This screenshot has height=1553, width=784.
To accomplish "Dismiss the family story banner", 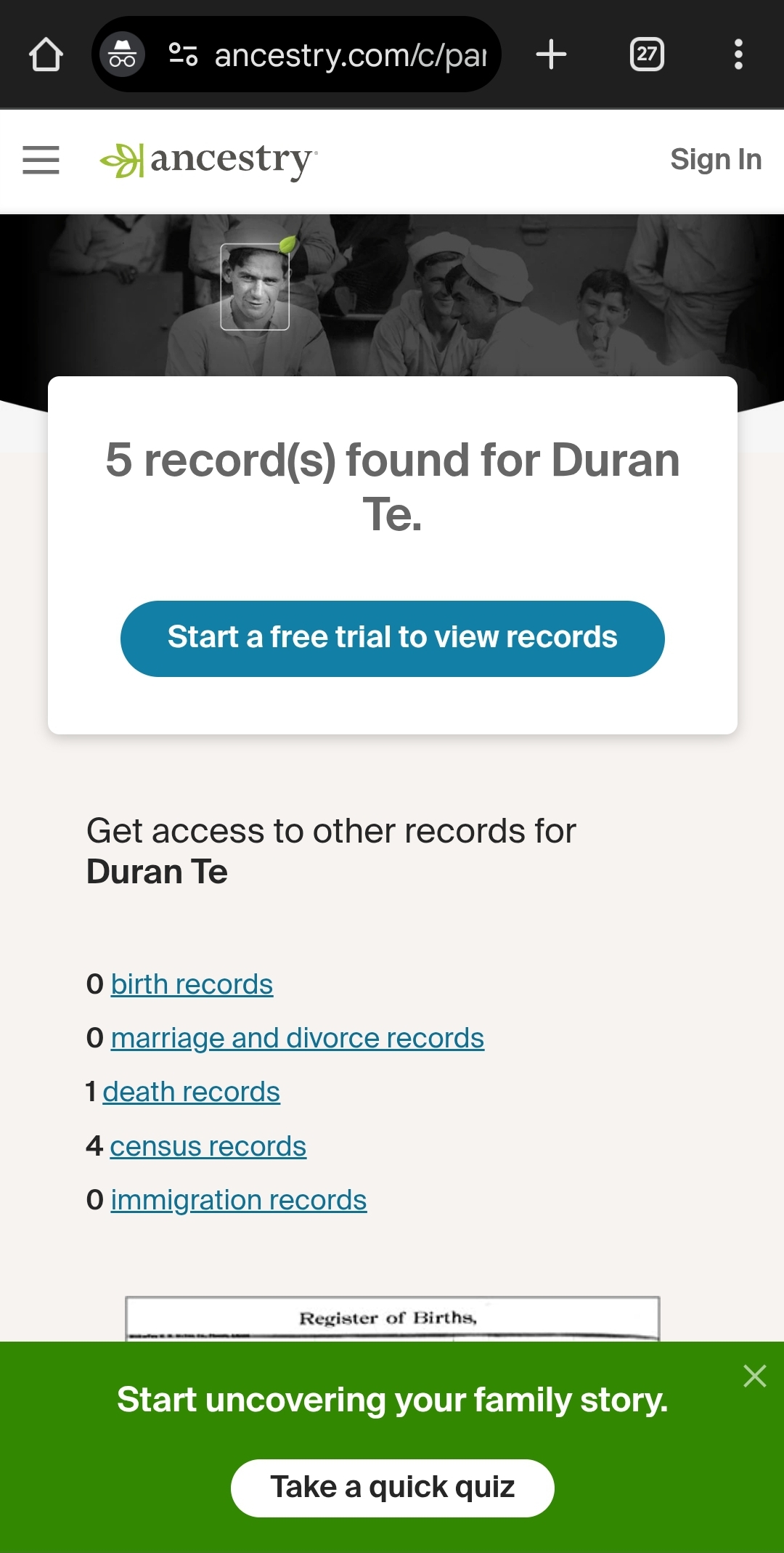I will (x=754, y=1376).
